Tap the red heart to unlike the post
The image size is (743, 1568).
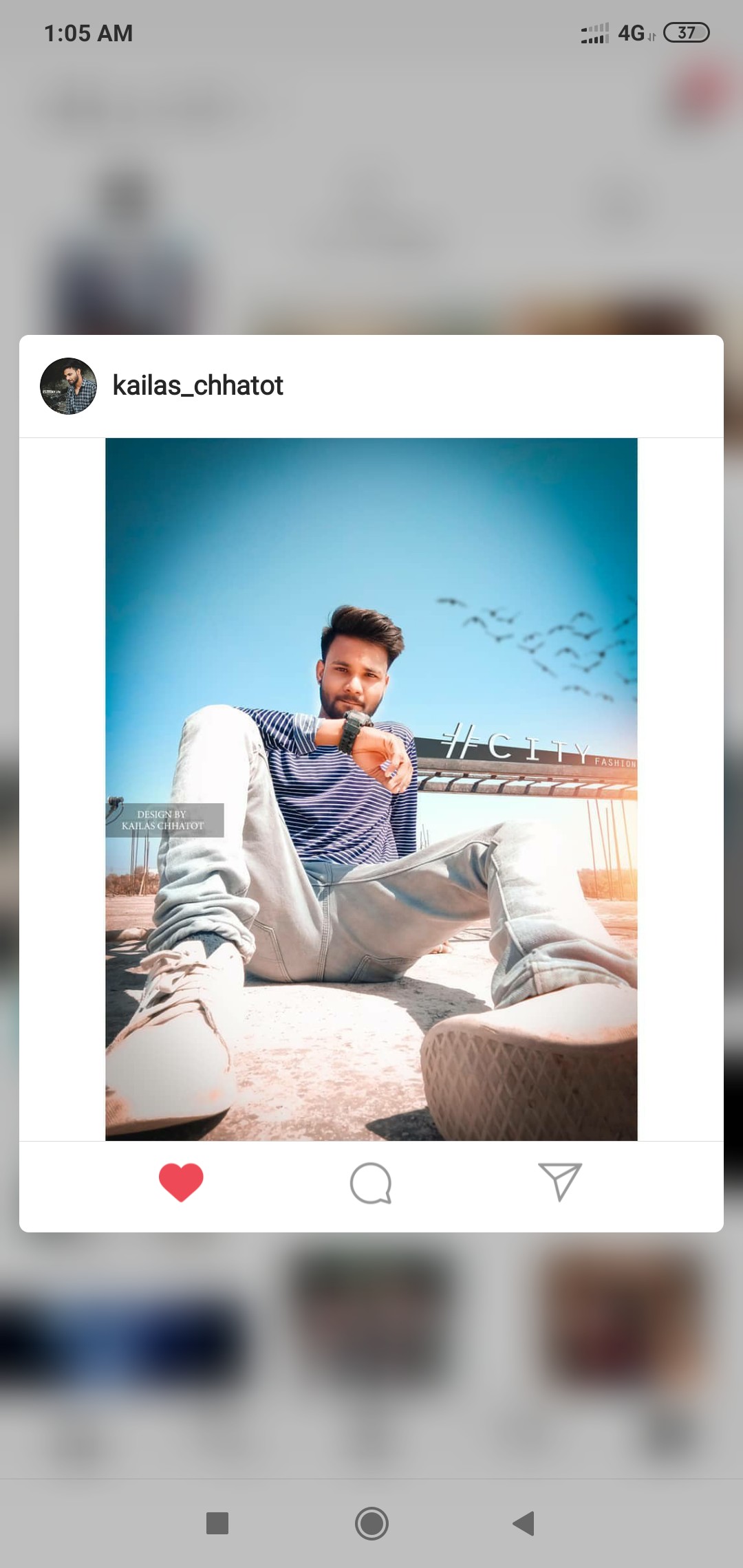click(x=181, y=1182)
